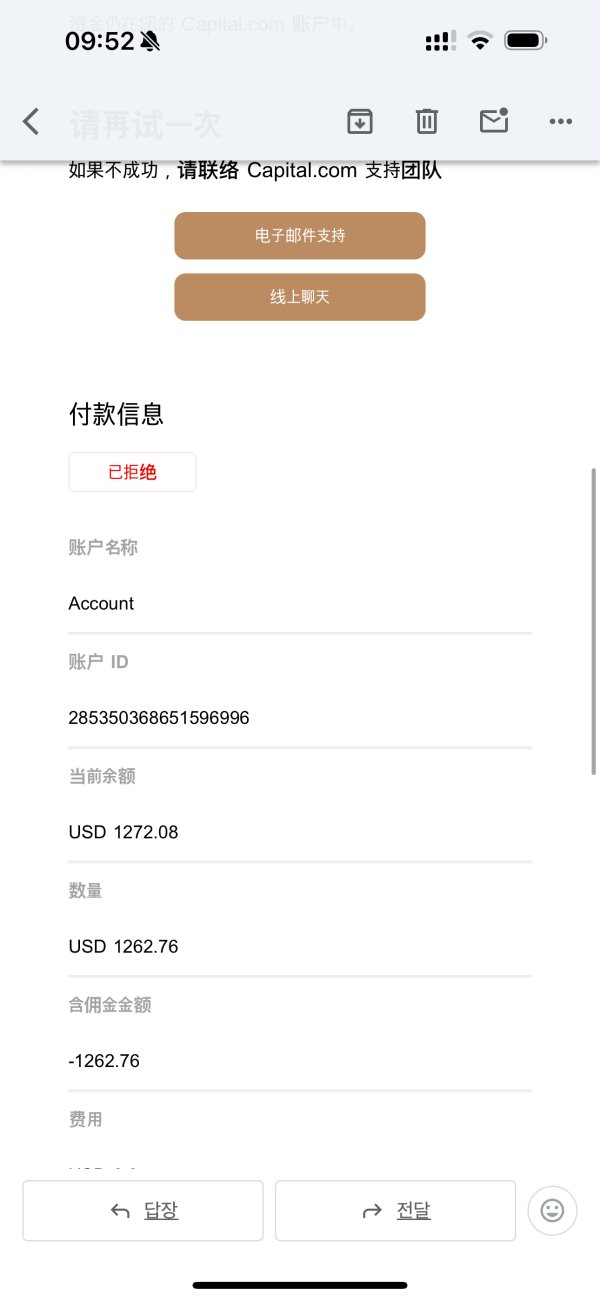Forward the email using 전달
This screenshot has height=1300, width=600.
click(396, 1211)
